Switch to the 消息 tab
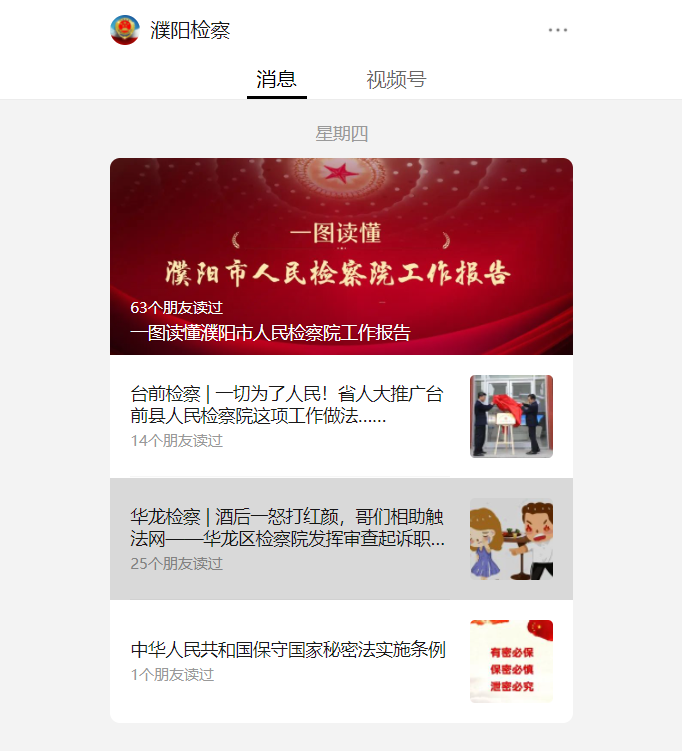The width and height of the screenshot is (683, 752). click(276, 79)
